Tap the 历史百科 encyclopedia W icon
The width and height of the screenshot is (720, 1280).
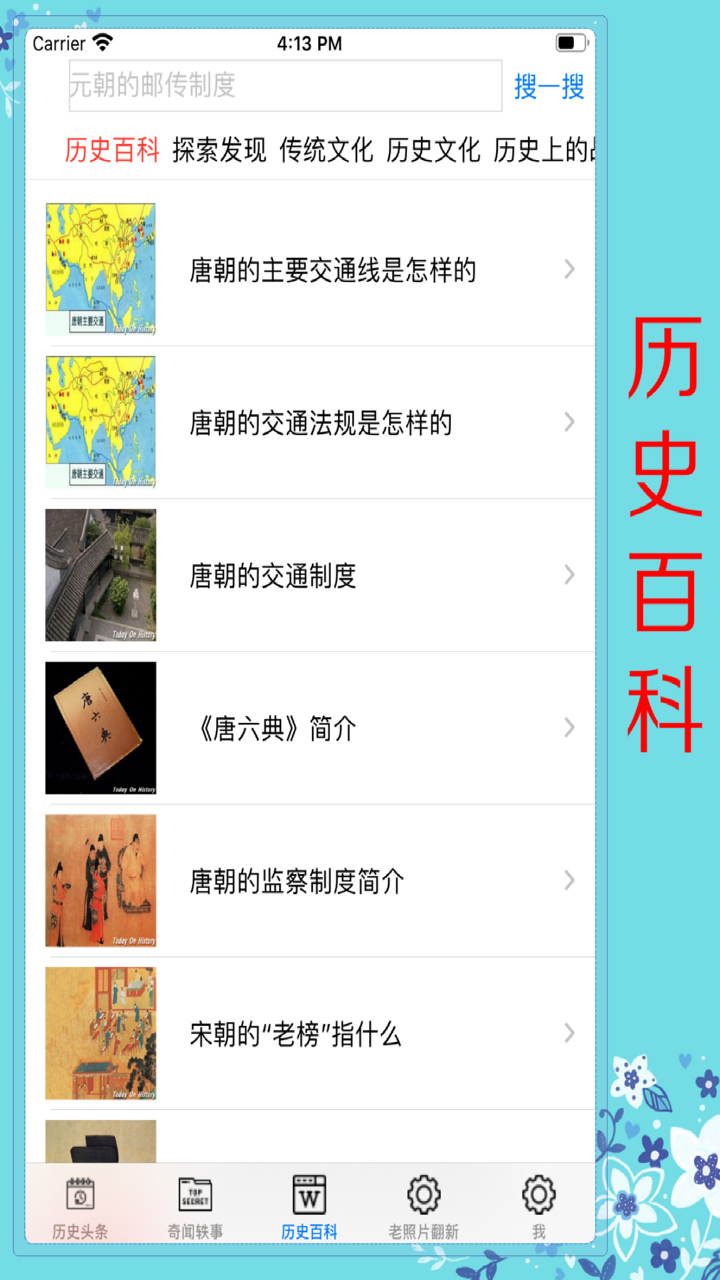(x=308, y=1204)
